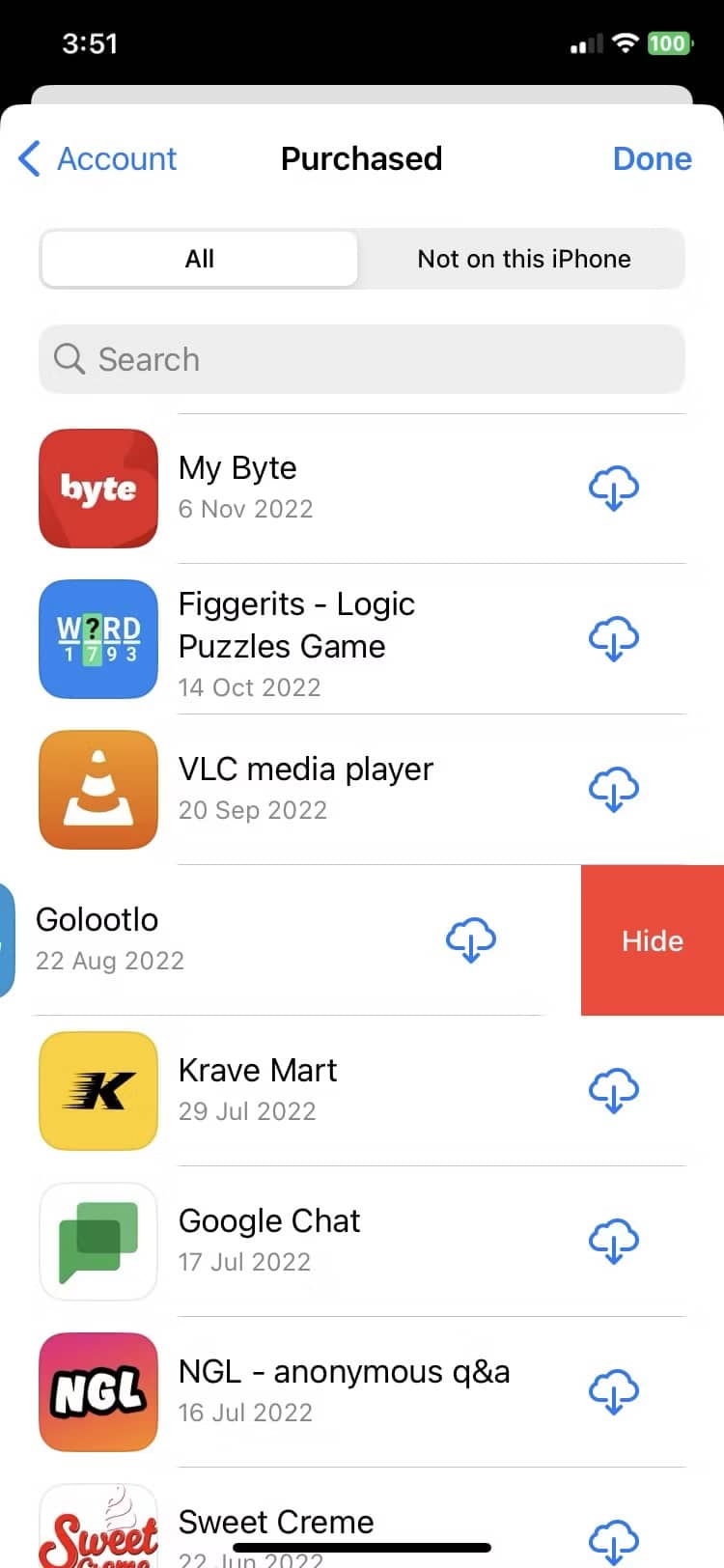
Task: Open the My Byte app page
Action: (290, 488)
